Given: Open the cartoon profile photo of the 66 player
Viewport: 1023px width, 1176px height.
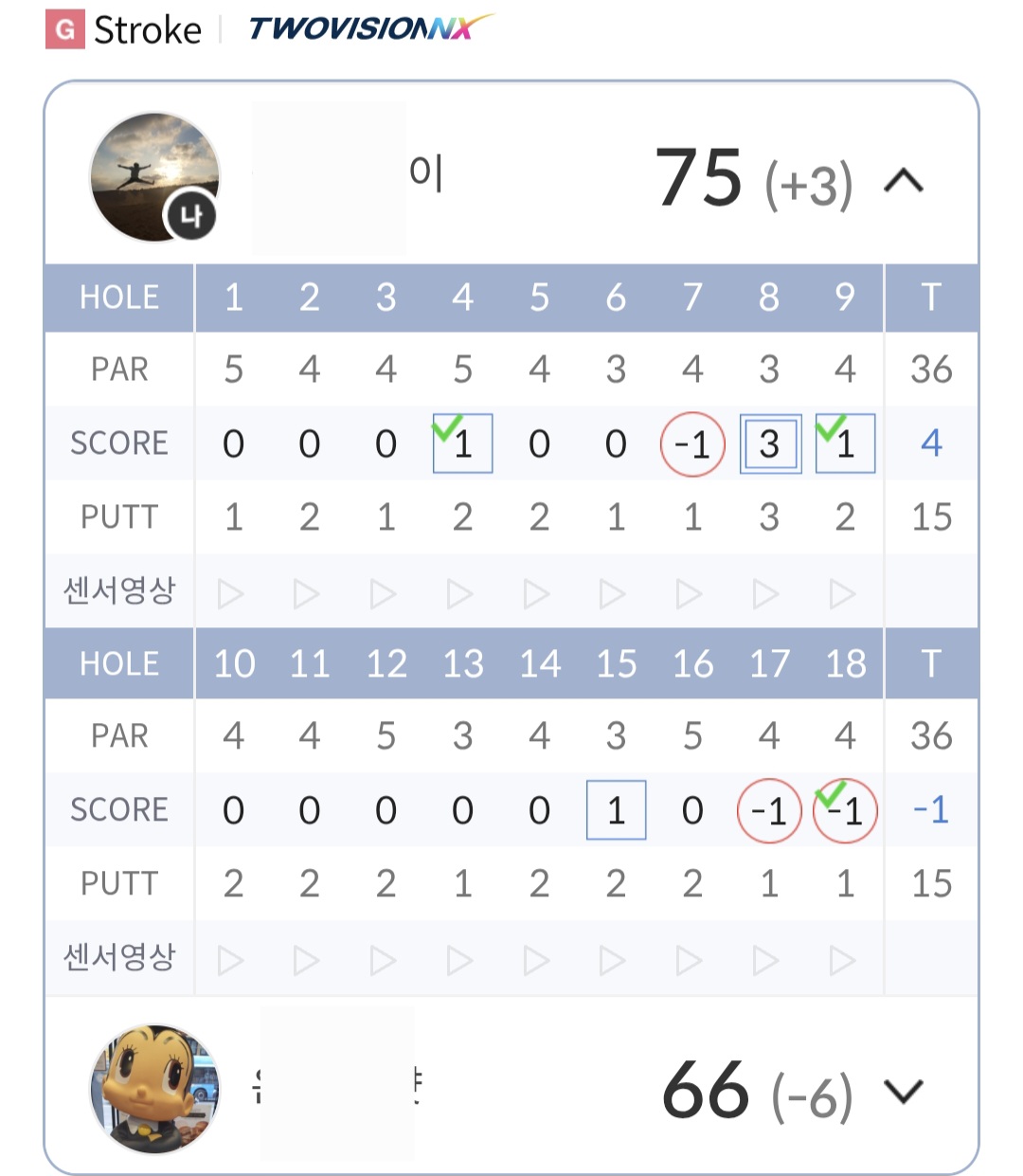Looking at the screenshot, I should (x=154, y=1089).
